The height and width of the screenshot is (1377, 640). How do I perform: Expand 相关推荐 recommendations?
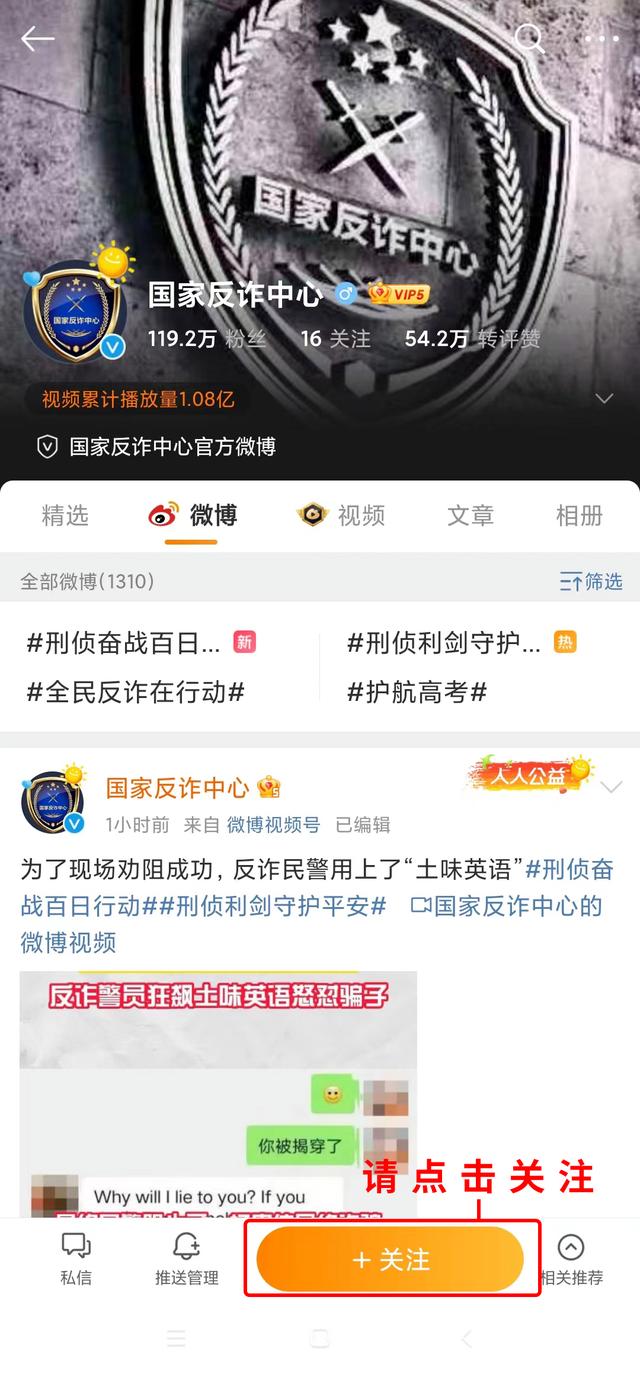coord(571,1258)
